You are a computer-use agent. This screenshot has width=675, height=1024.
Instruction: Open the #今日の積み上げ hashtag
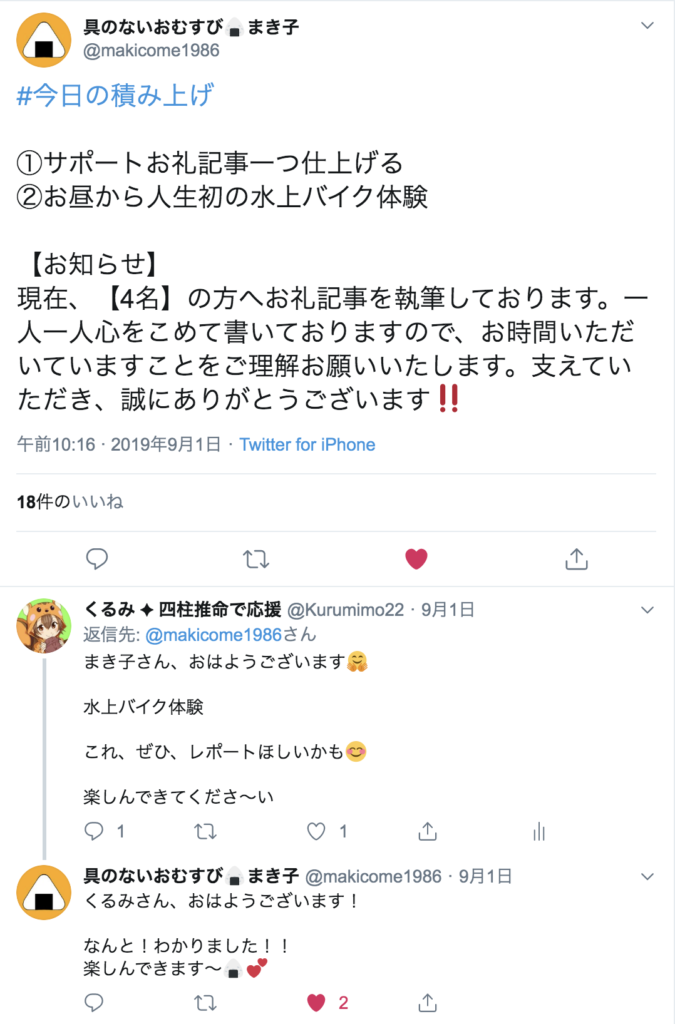click(x=116, y=96)
